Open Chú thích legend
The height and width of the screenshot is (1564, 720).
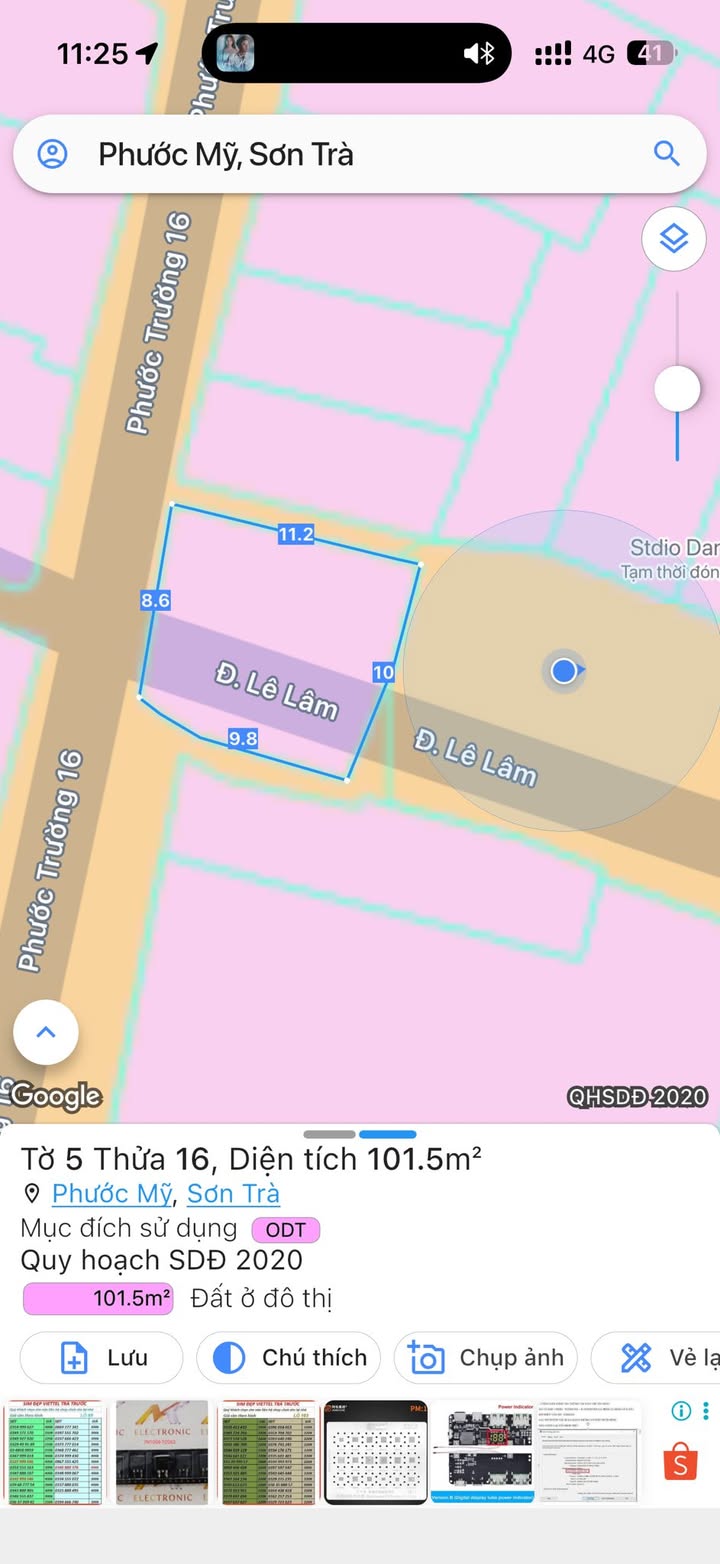[289, 1358]
